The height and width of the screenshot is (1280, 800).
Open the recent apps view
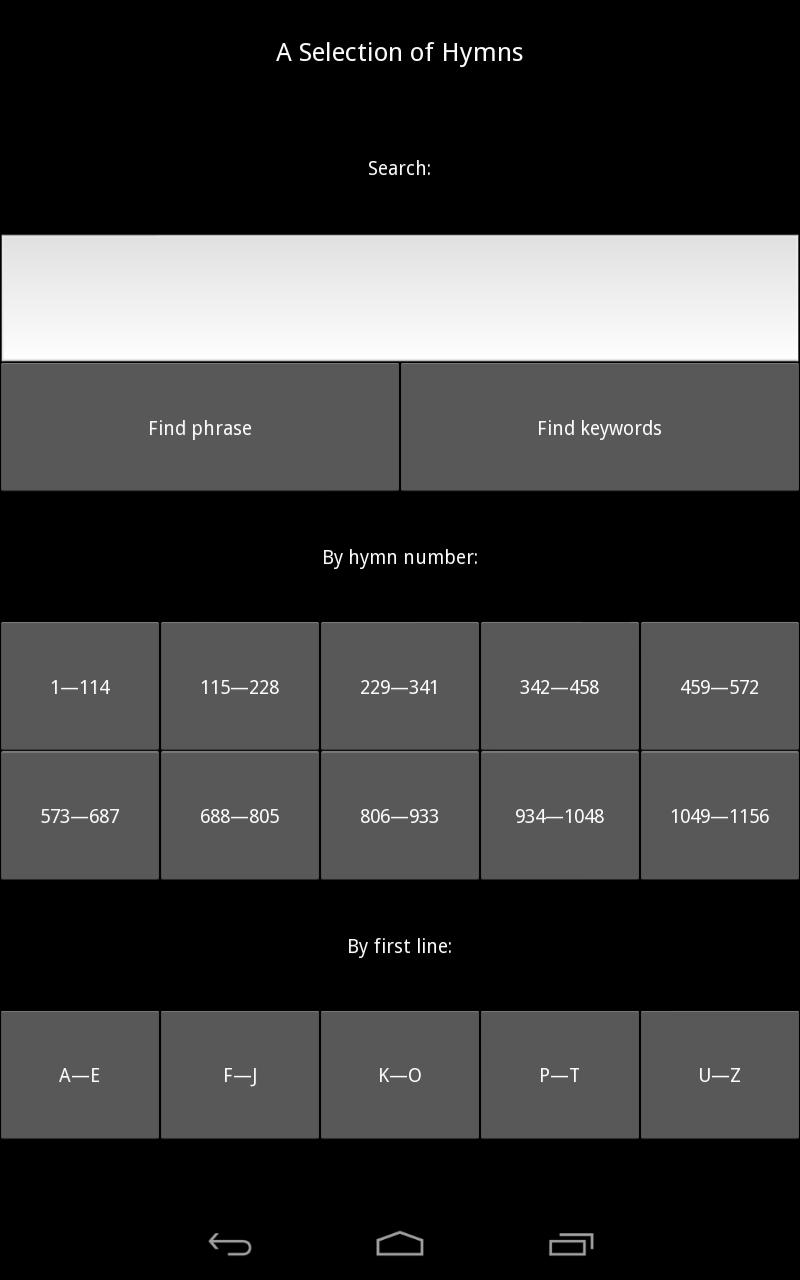[570, 1244]
